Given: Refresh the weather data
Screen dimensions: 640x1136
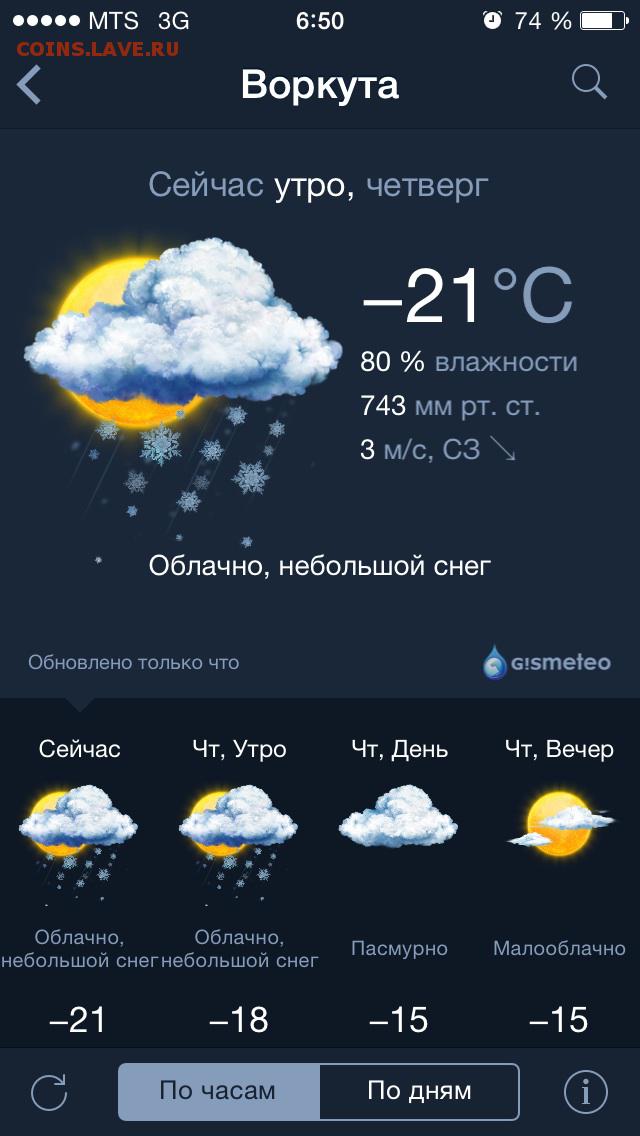Looking at the screenshot, I should (x=49, y=1092).
